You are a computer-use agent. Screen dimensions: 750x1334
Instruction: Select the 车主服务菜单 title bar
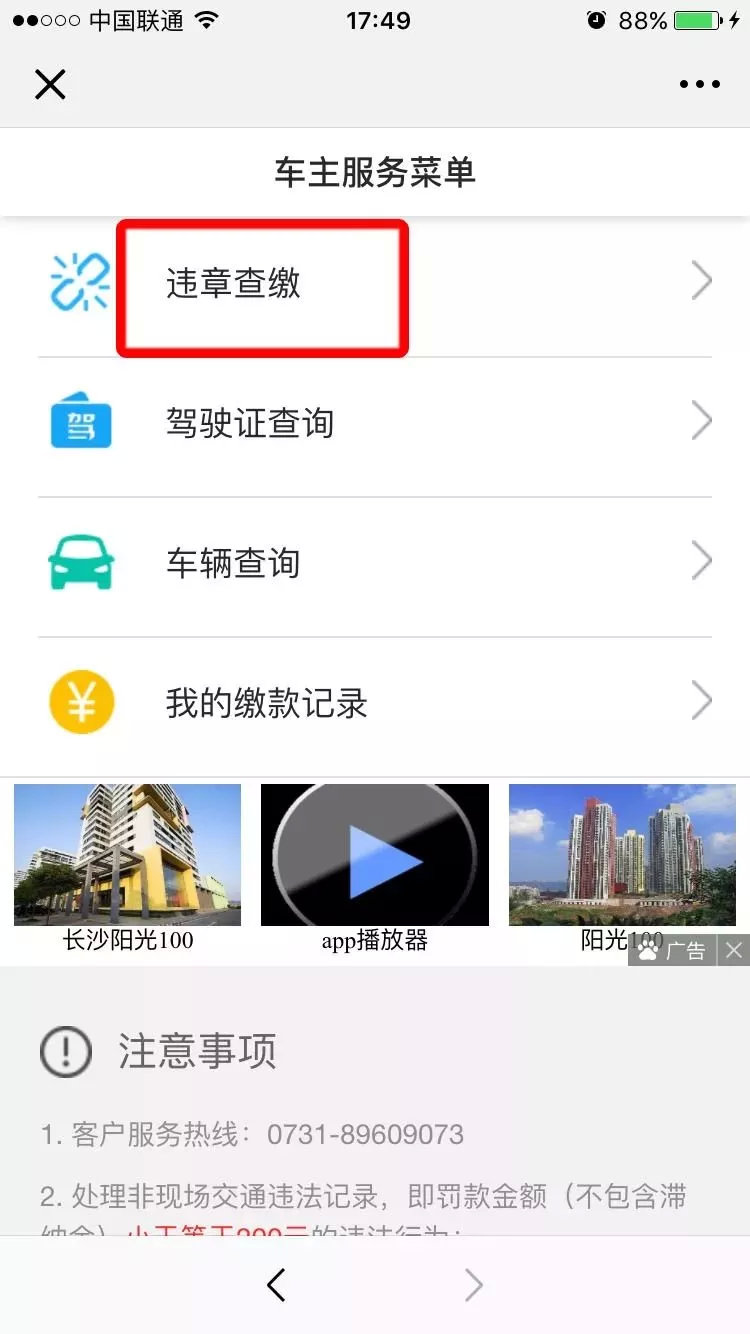coord(375,172)
